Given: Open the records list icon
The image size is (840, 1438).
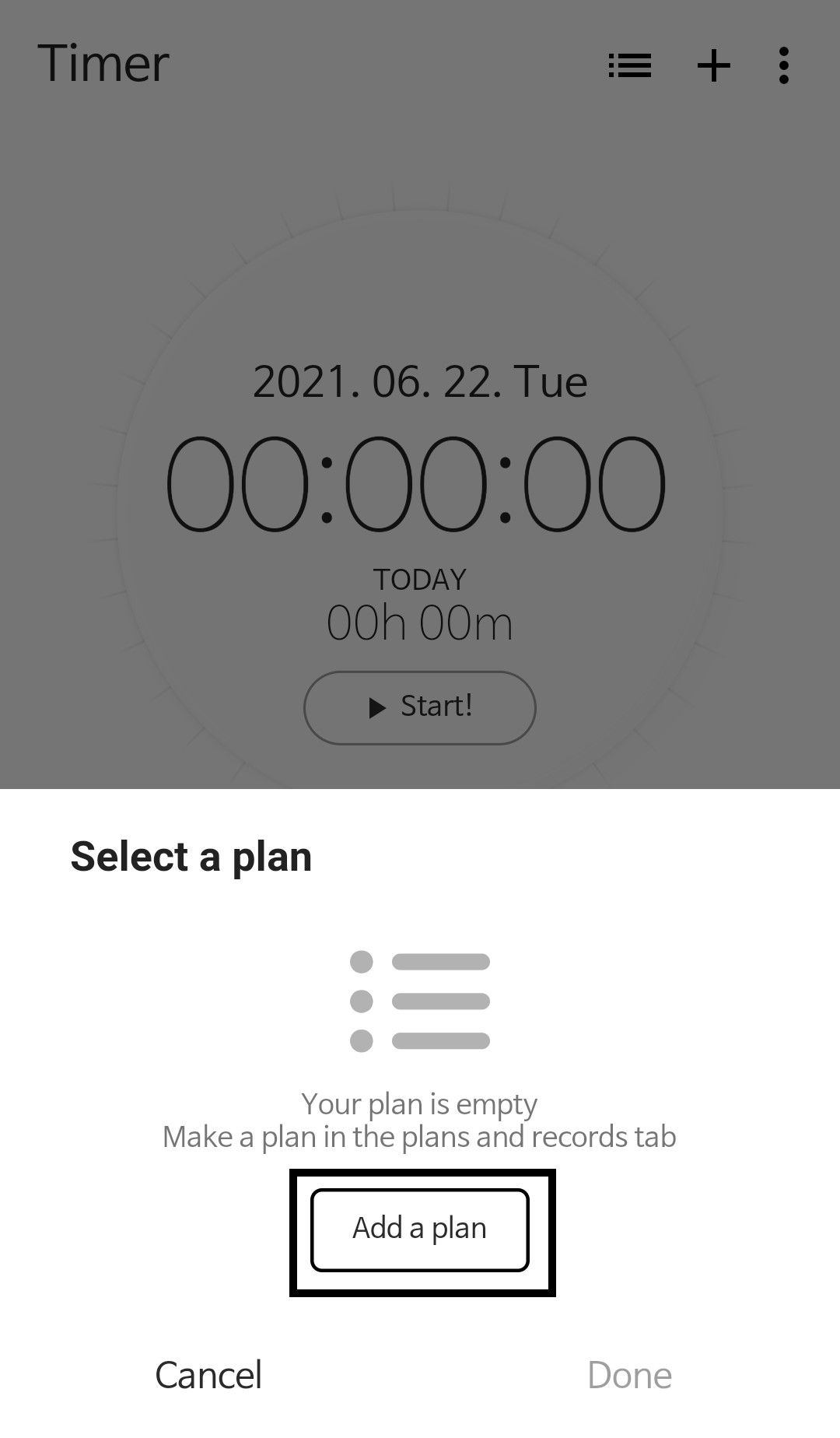Looking at the screenshot, I should pos(629,65).
